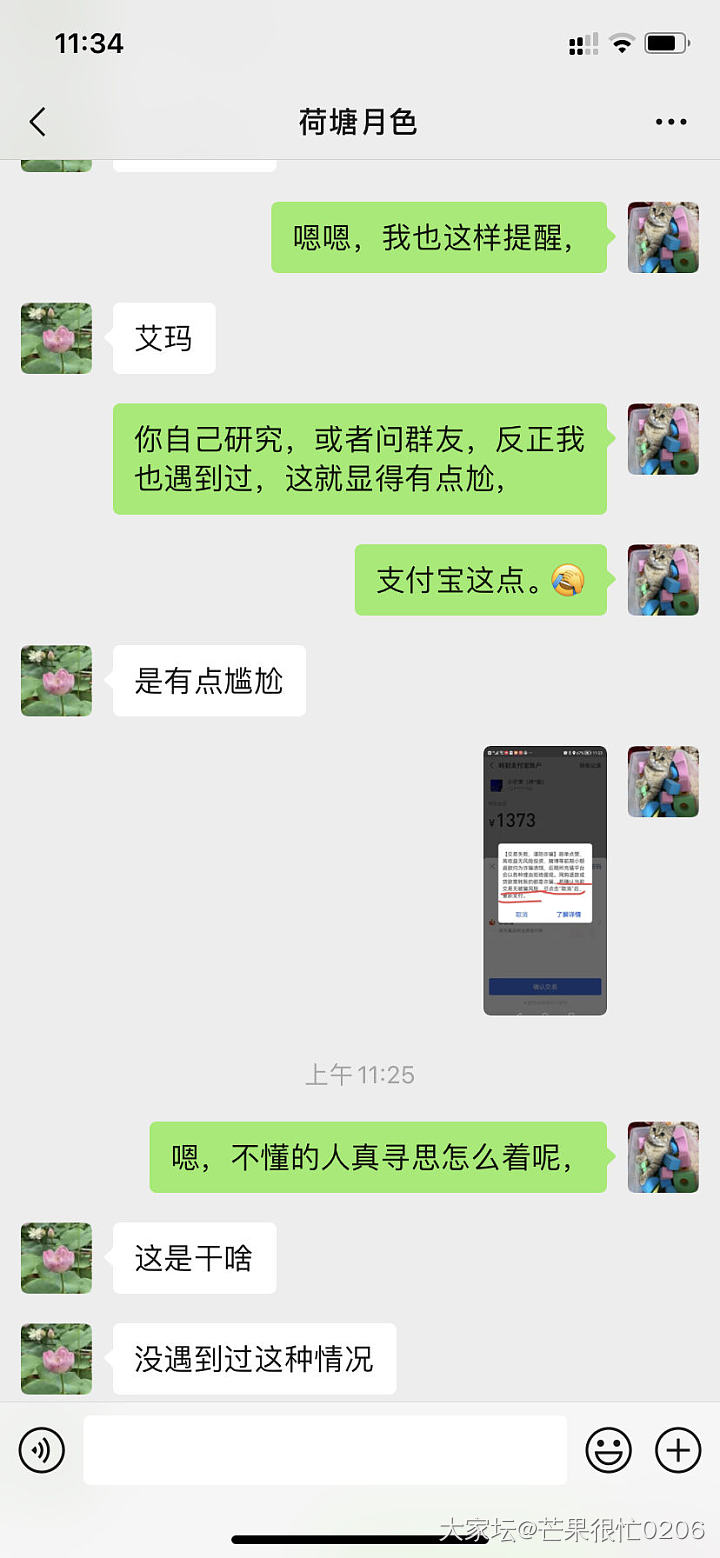Tap the lotus avatar beside 艾玛

tap(56, 339)
